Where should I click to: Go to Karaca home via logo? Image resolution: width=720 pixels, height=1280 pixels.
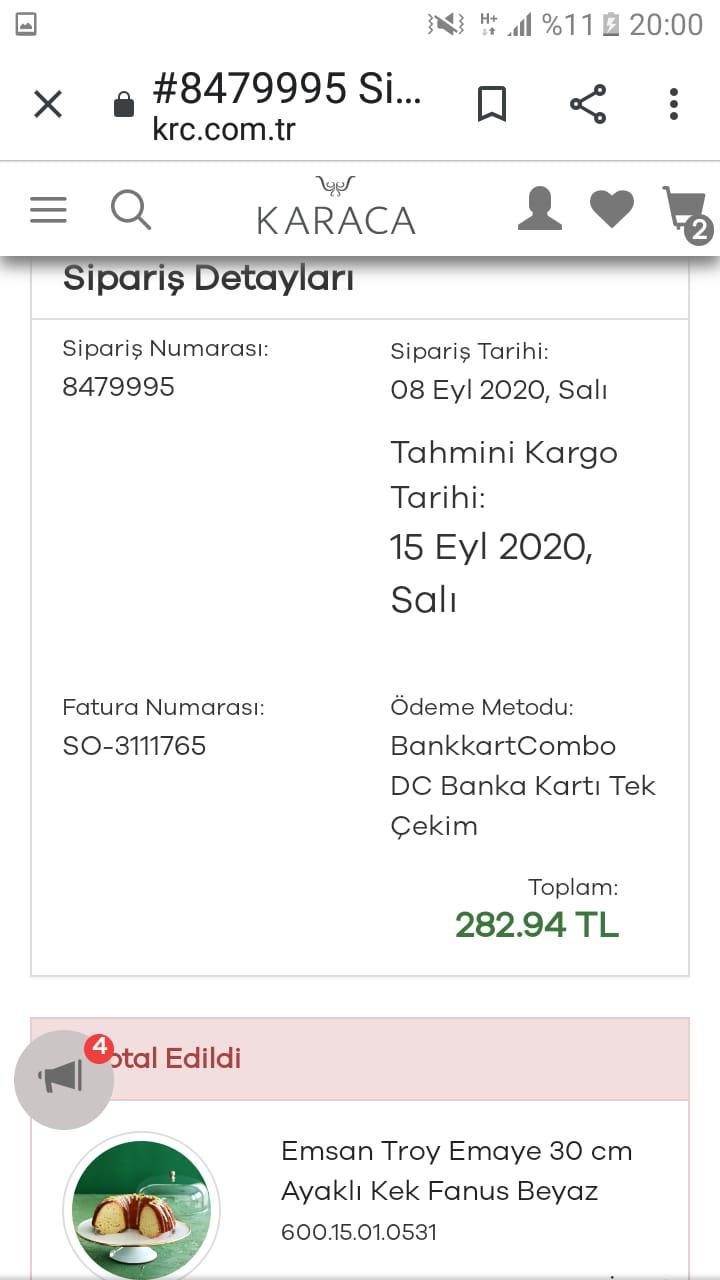[336, 207]
